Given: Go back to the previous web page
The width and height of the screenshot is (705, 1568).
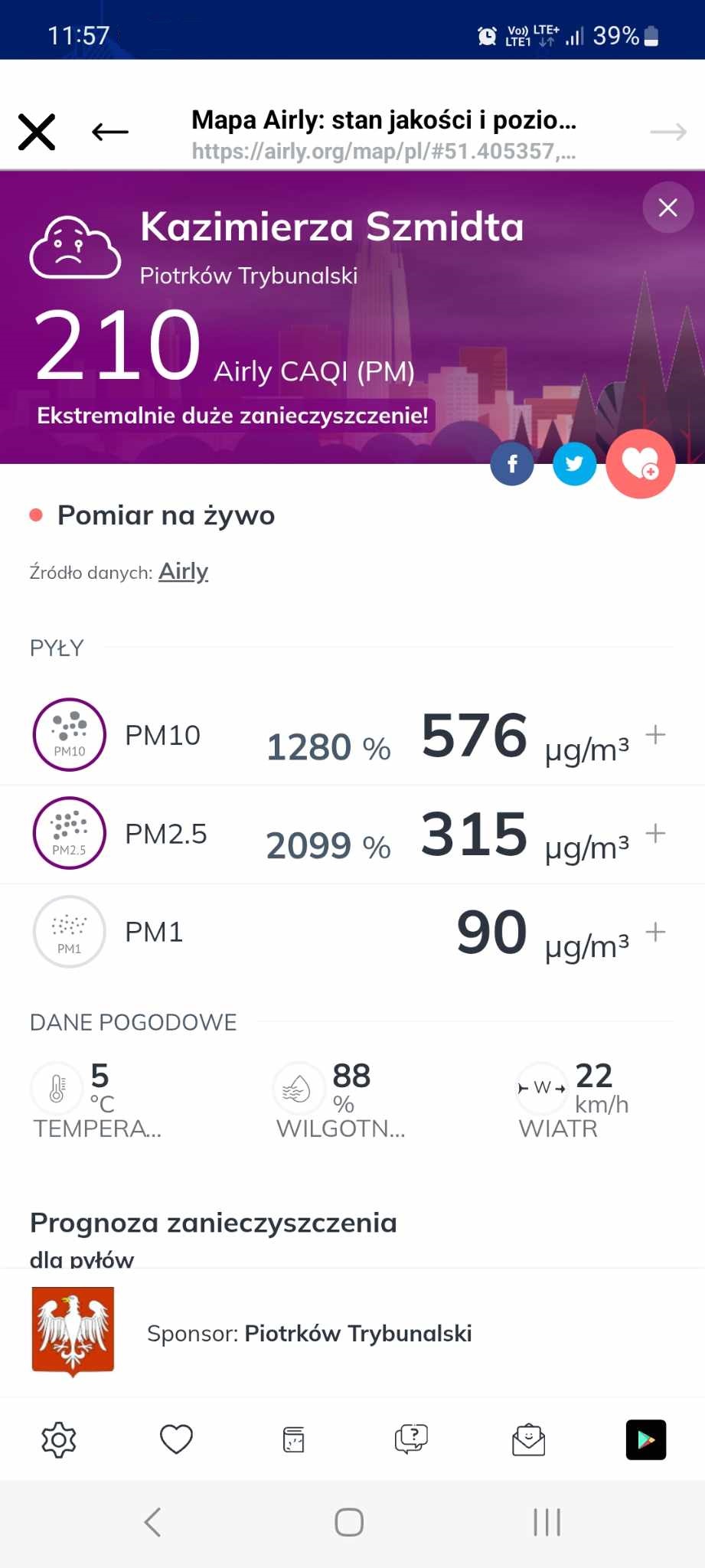Looking at the screenshot, I should point(110,132).
